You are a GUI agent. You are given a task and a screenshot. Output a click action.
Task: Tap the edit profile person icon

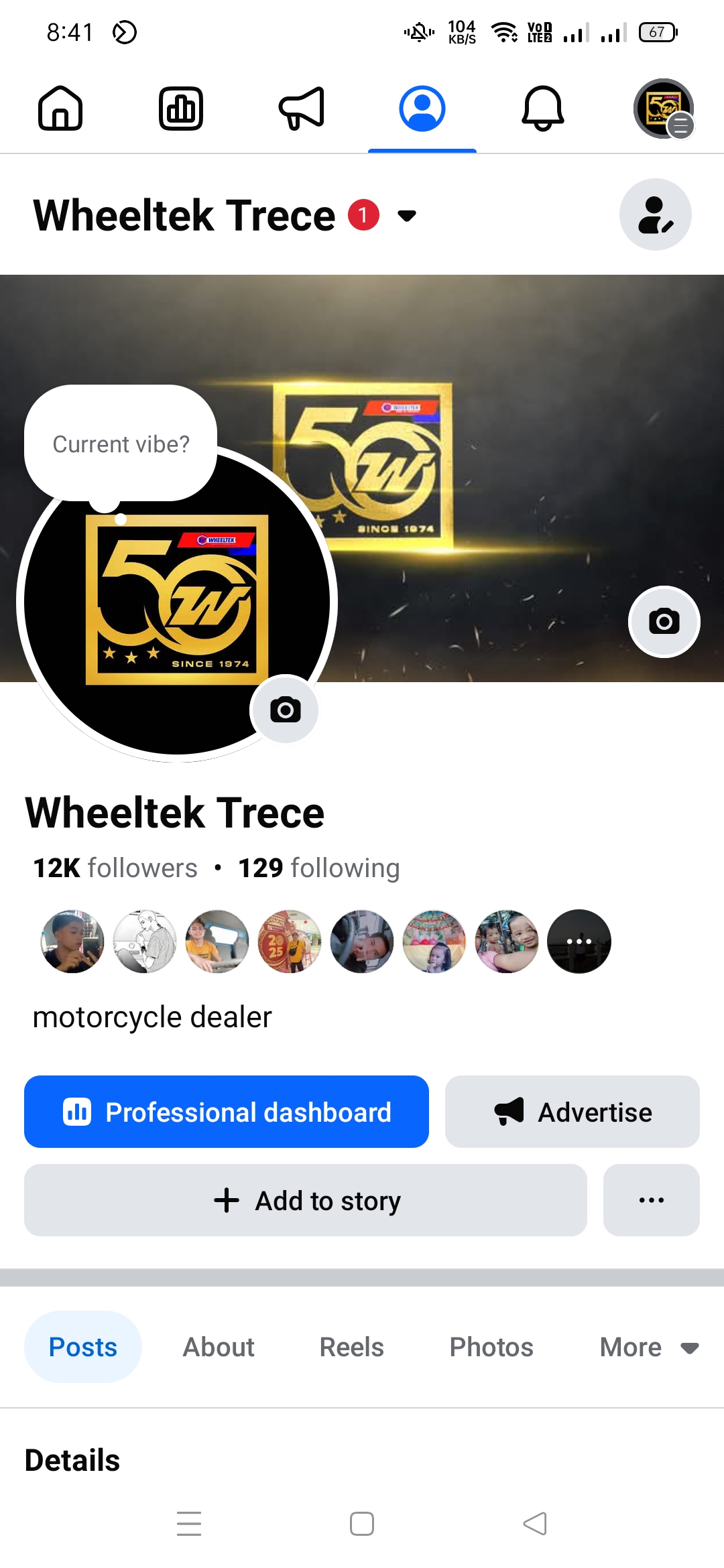tap(655, 214)
